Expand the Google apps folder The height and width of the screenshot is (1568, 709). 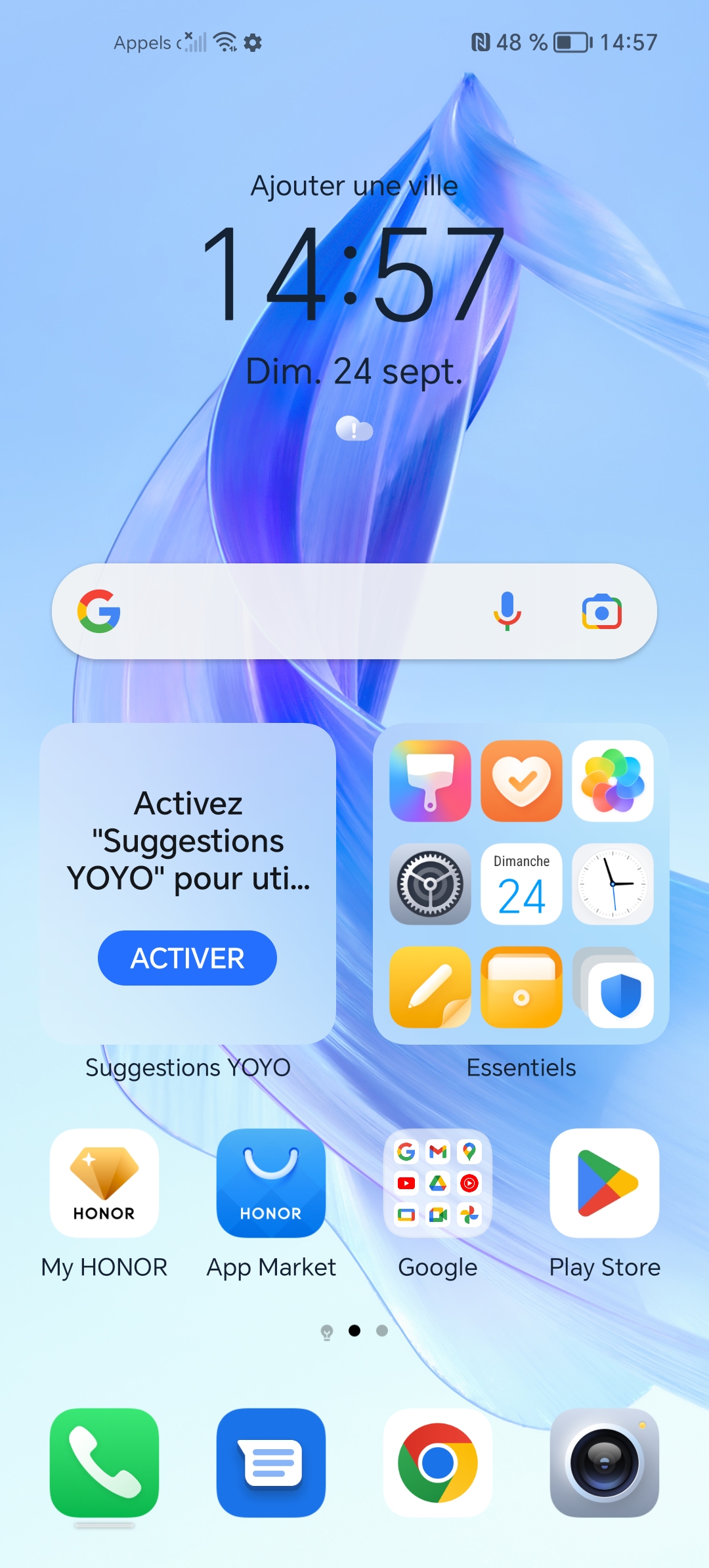click(438, 1183)
